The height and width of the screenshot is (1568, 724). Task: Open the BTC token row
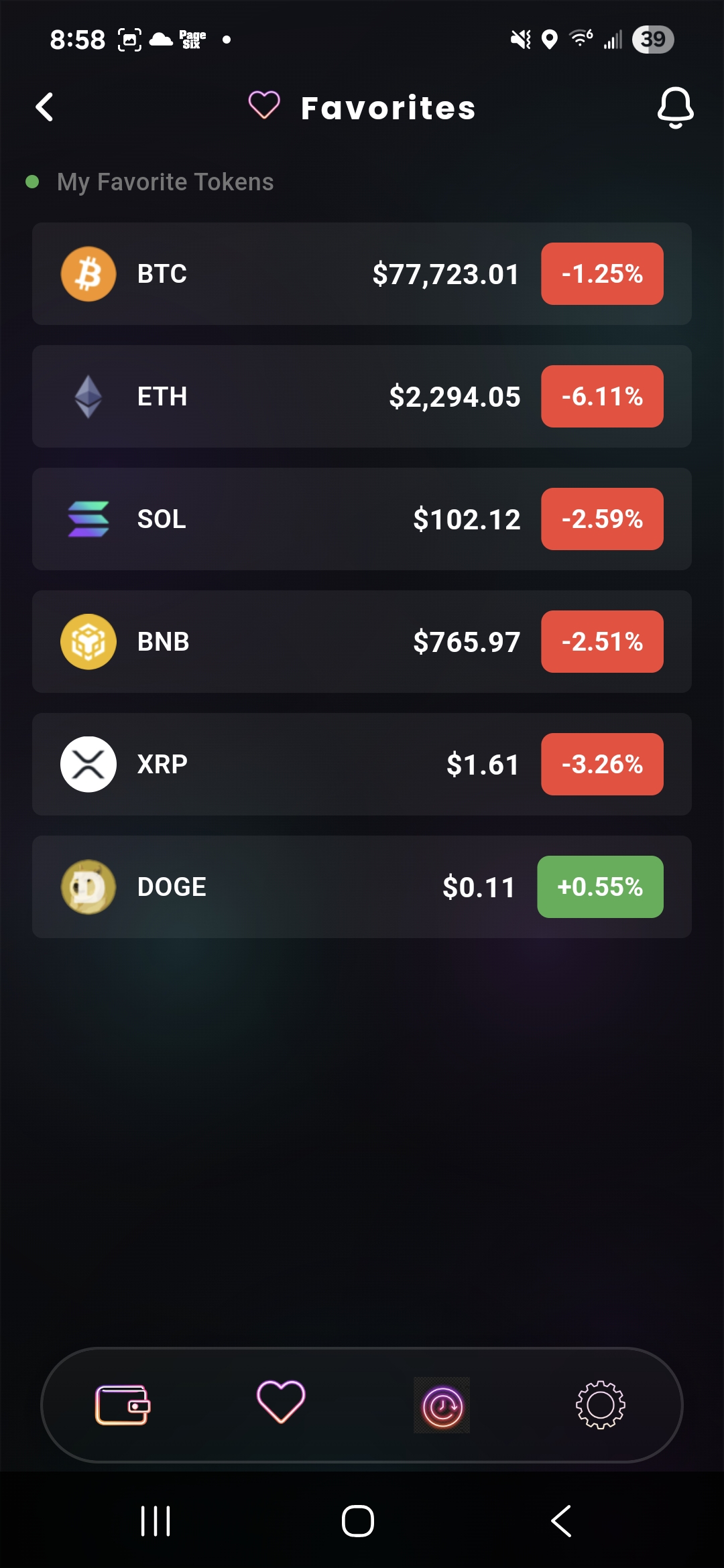tap(362, 274)
